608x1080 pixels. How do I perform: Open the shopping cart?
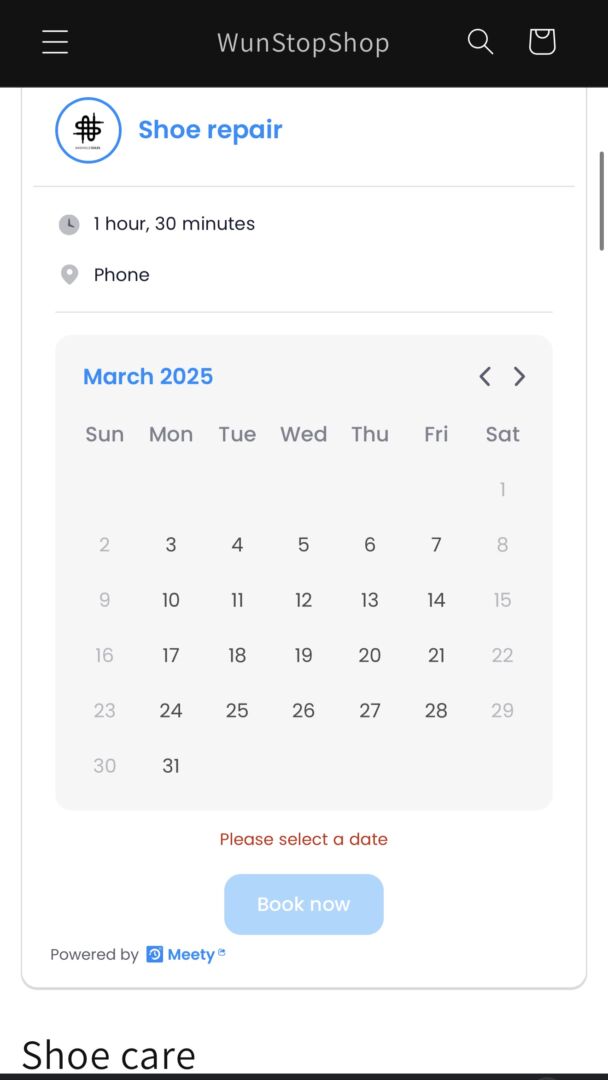542,42
